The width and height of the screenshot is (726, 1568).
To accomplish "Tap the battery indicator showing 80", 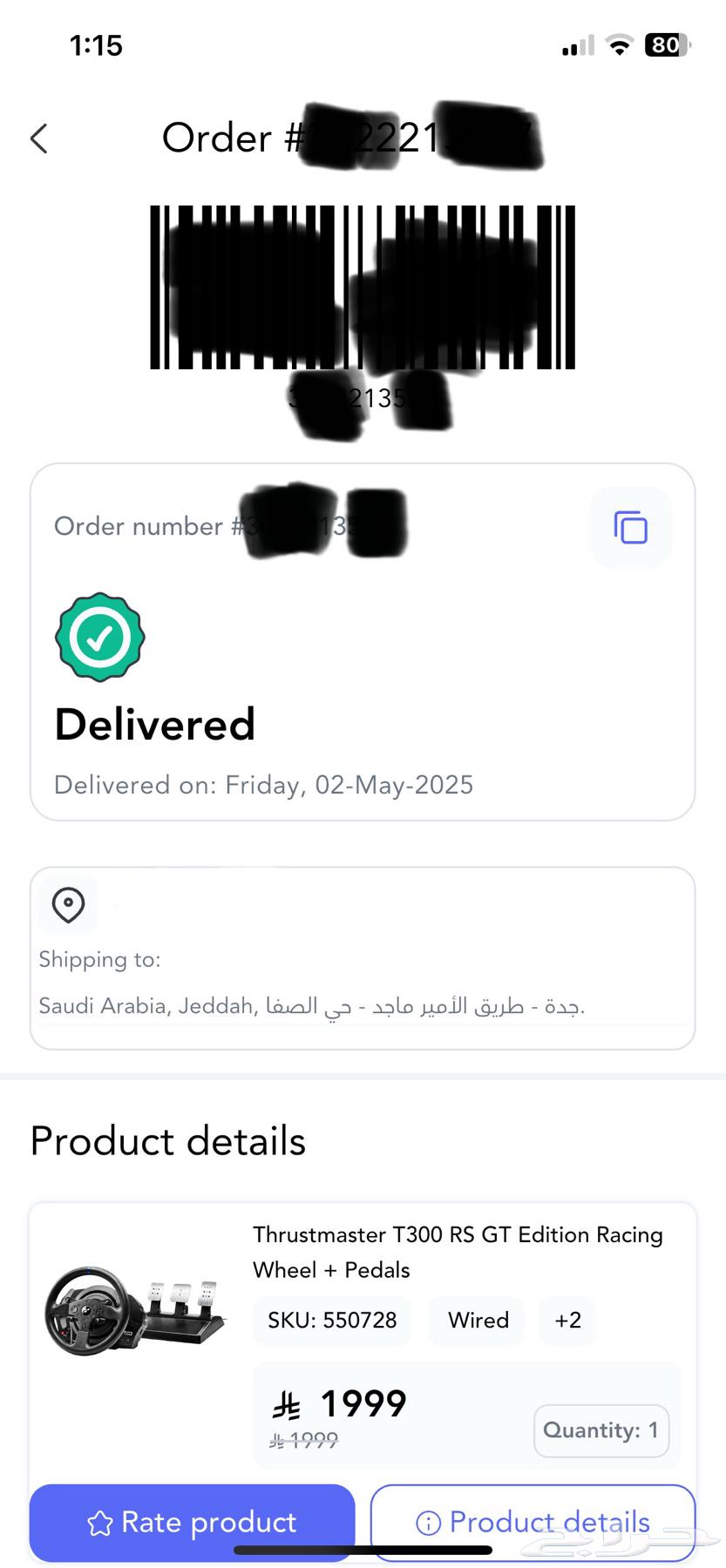I will click(665, 44).
